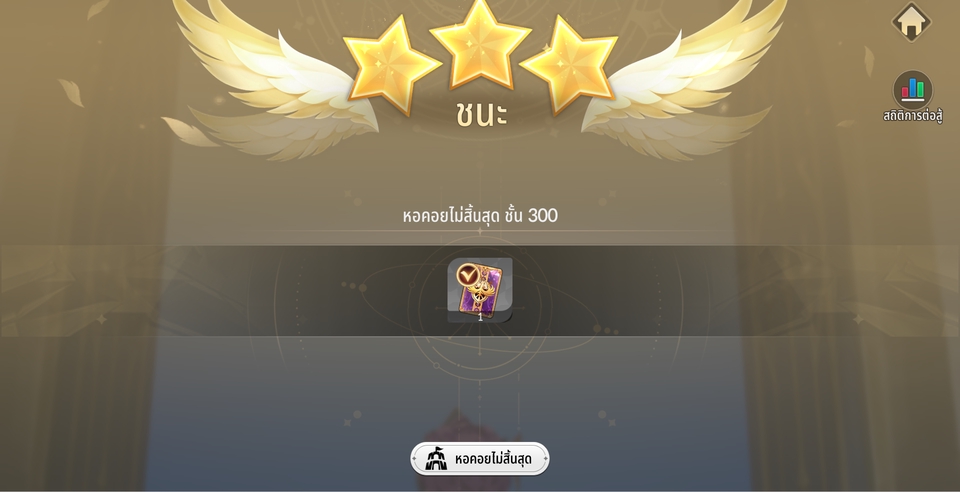Screen dimensions: 960x492
Task: Open battle statistics (สถิติการต่อสู้)
Action: pos(912,92)
